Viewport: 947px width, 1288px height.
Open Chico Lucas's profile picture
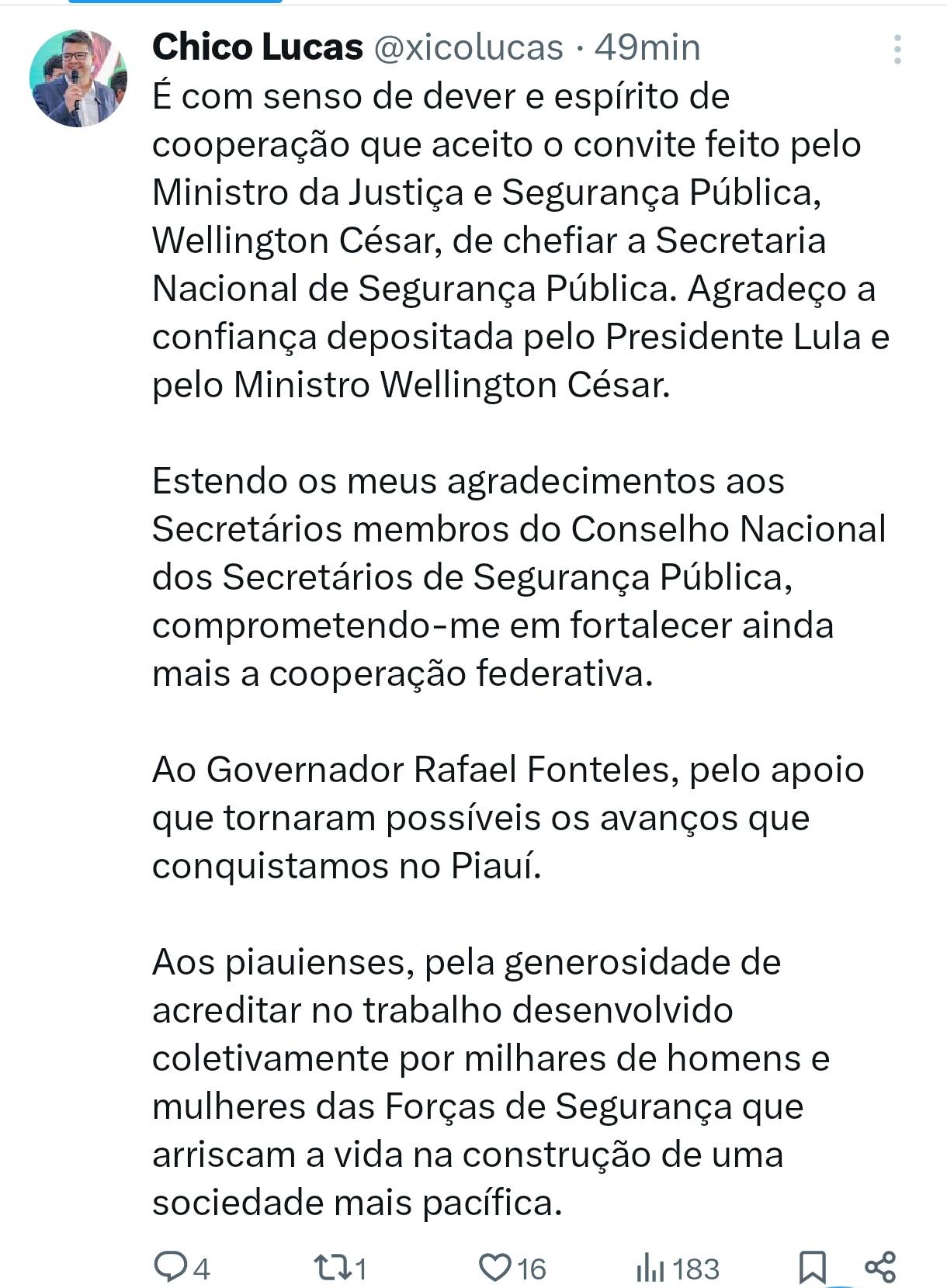tap(78, 78)
